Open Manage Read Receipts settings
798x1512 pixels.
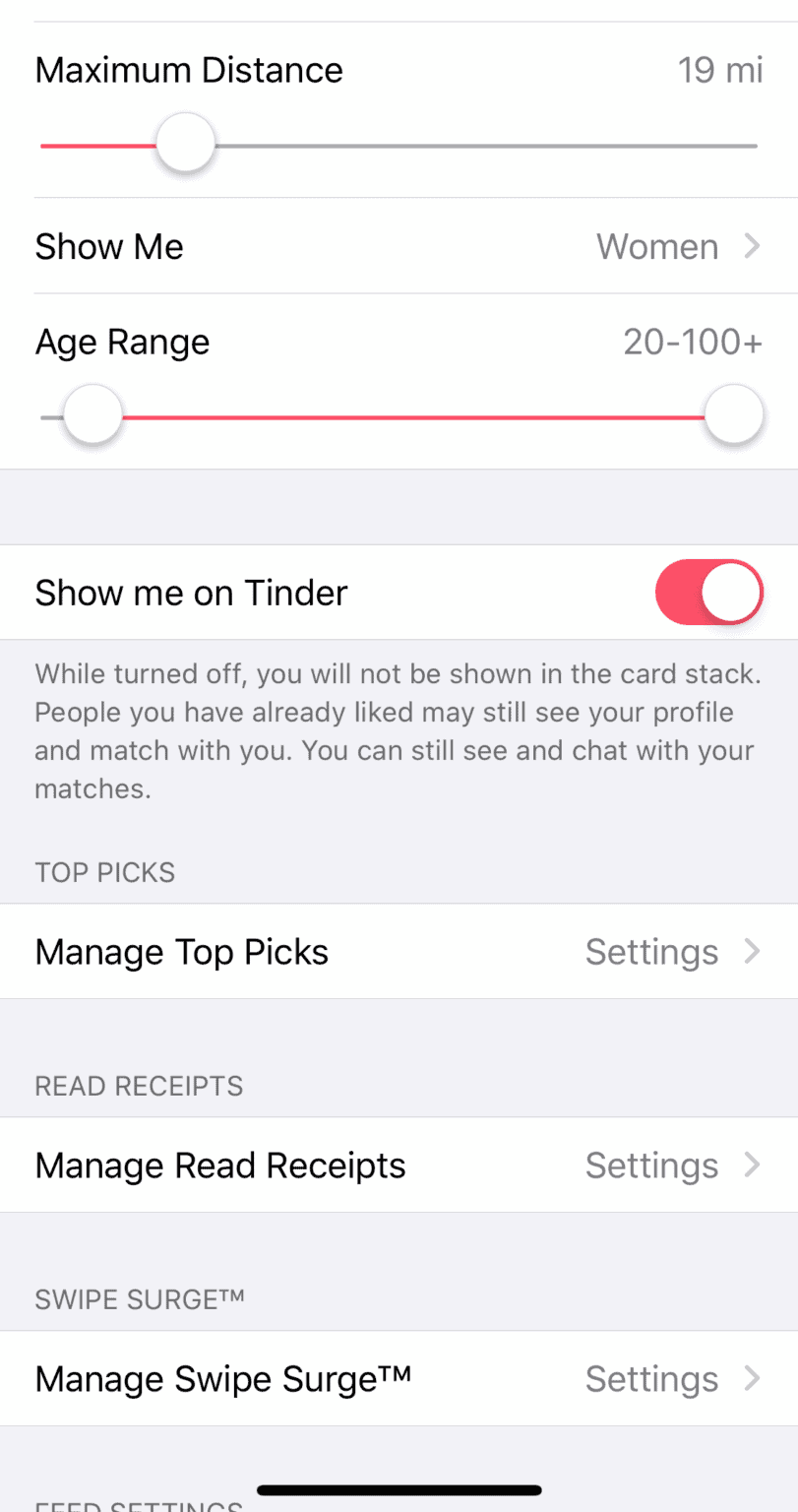[399, 1165]
